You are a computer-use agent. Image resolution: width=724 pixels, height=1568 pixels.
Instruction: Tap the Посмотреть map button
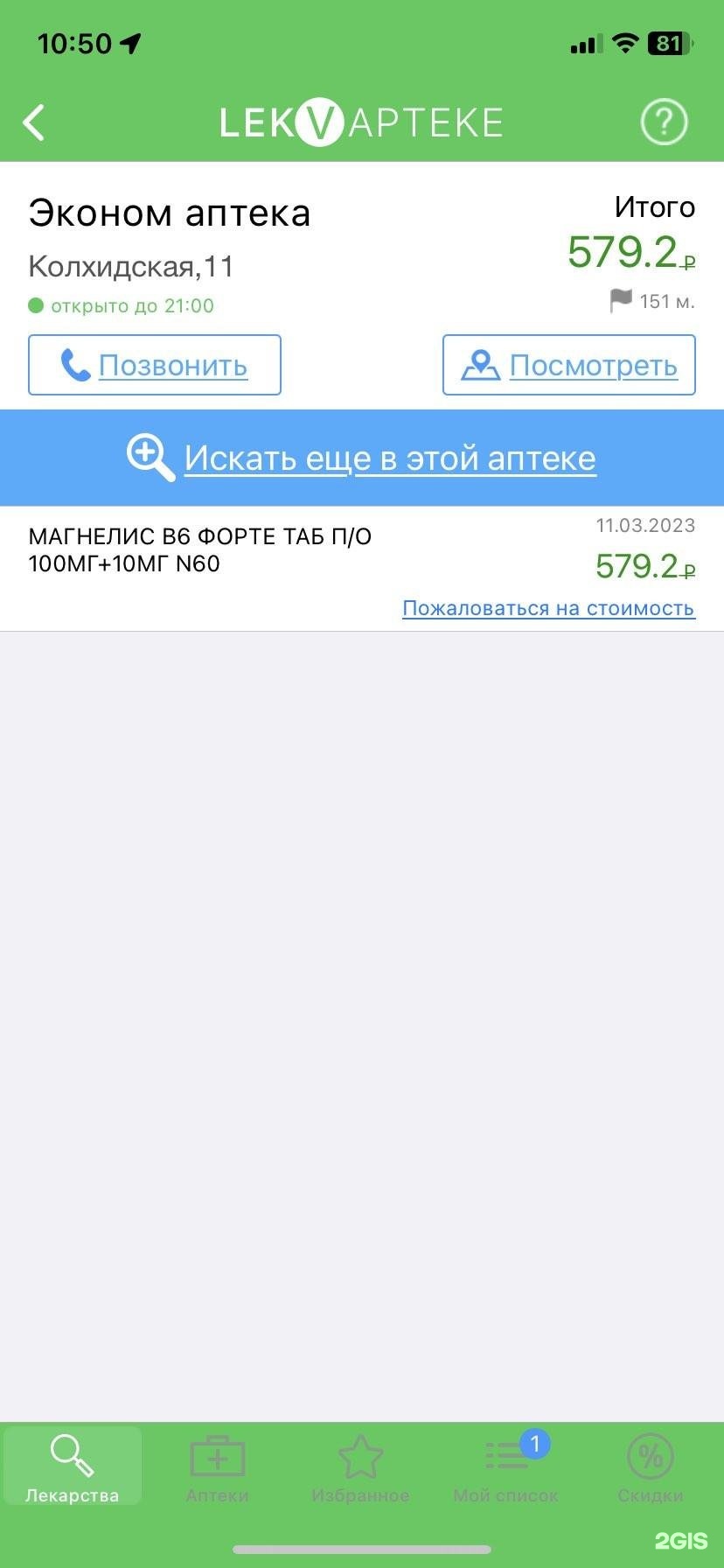coord(568,365)
